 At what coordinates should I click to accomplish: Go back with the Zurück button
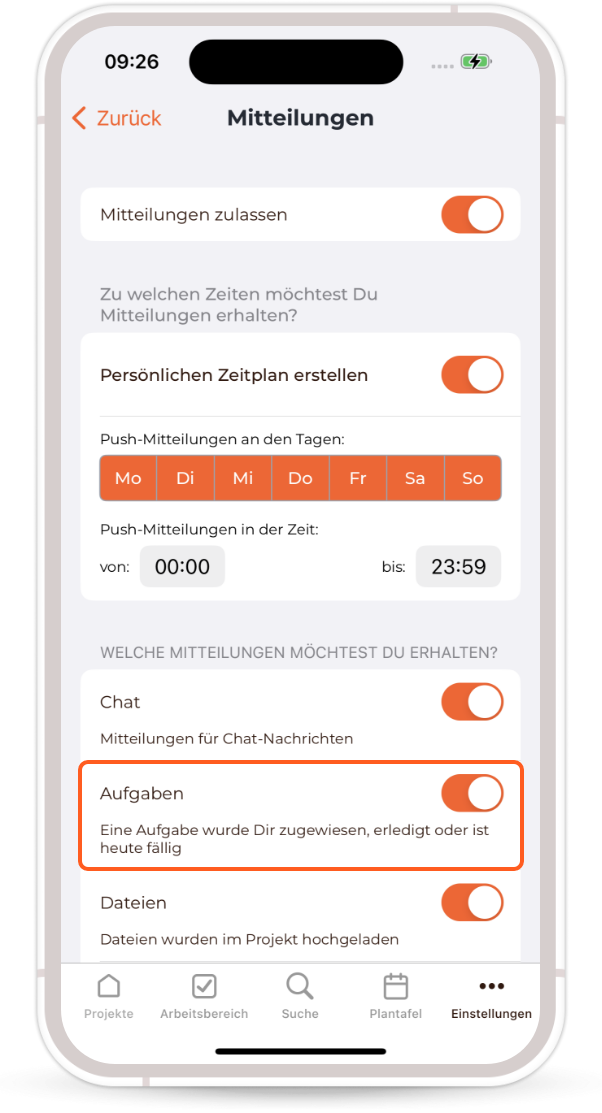(x=117, y=118)
